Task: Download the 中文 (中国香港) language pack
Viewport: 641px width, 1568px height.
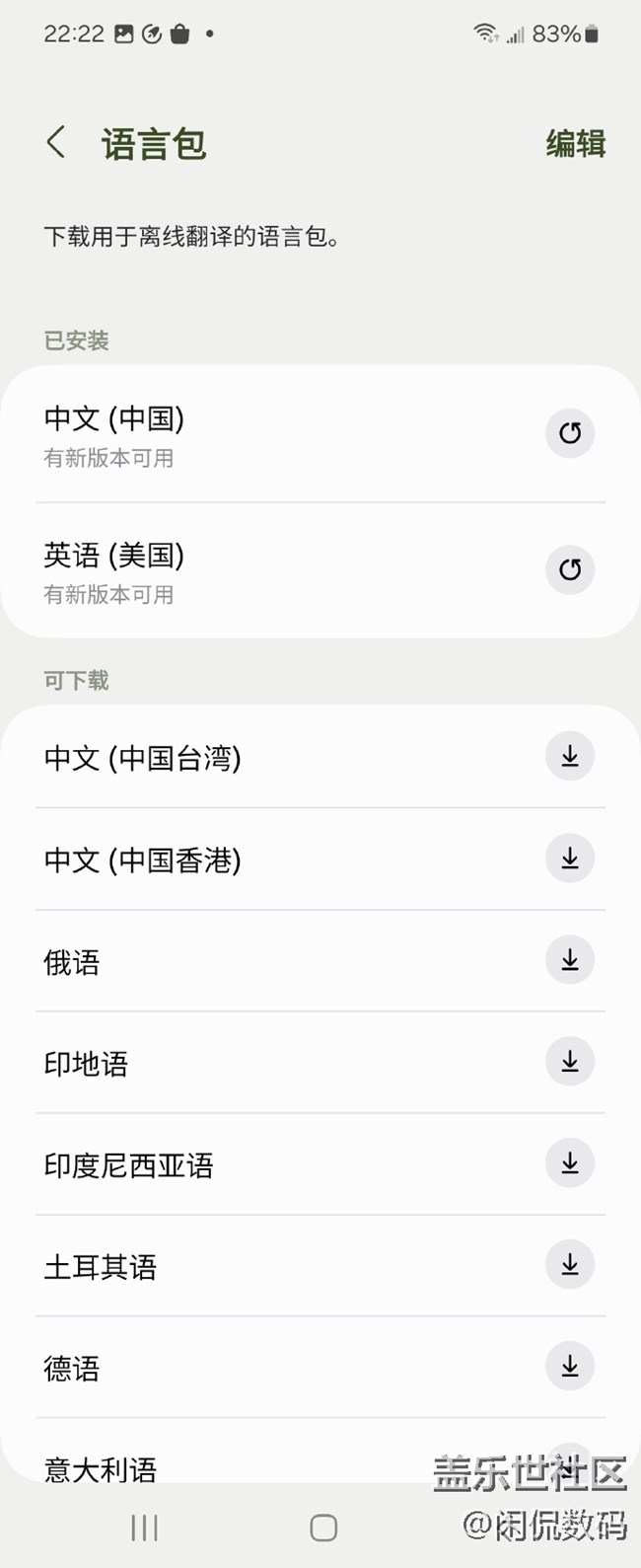Action: 570,859
